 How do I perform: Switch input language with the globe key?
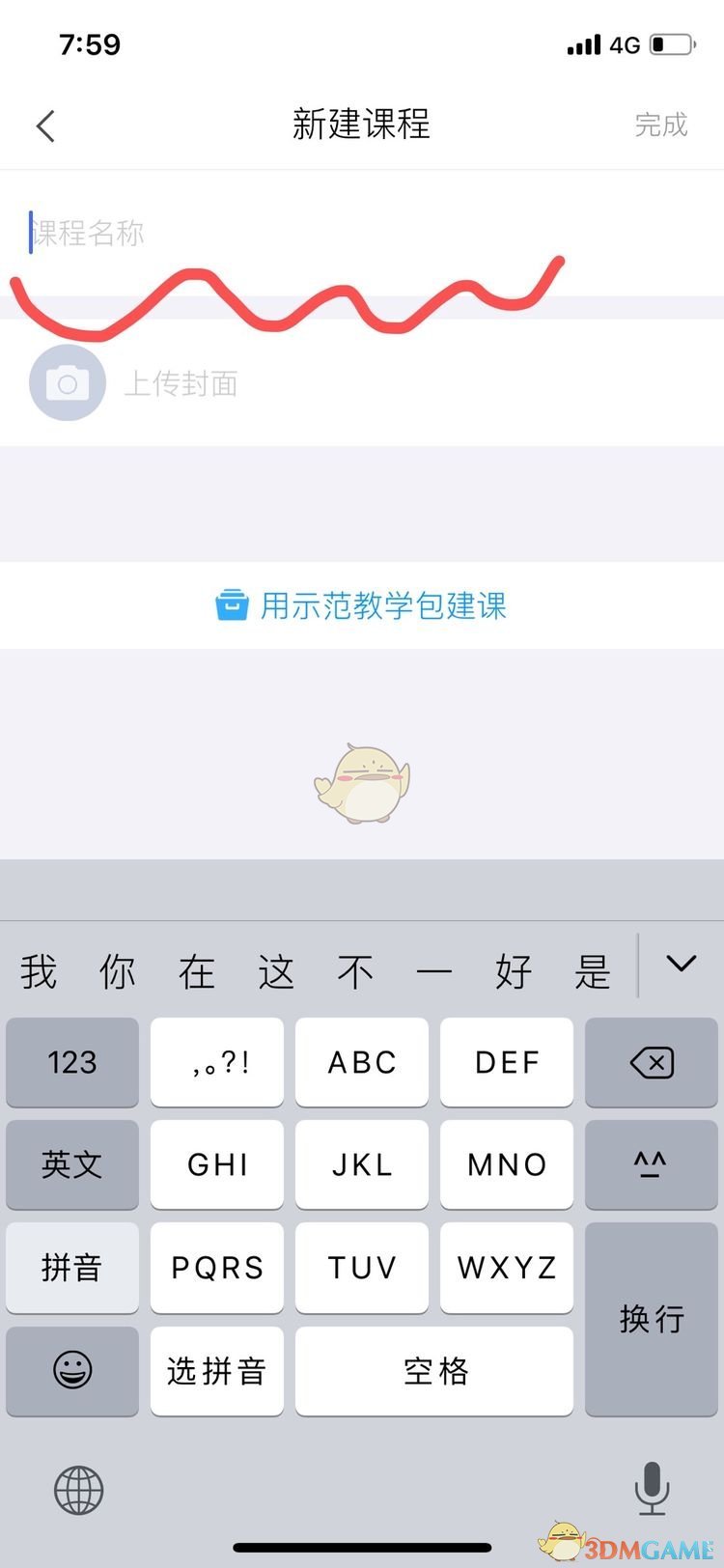pyautogui.click(x=78, y=1490)
